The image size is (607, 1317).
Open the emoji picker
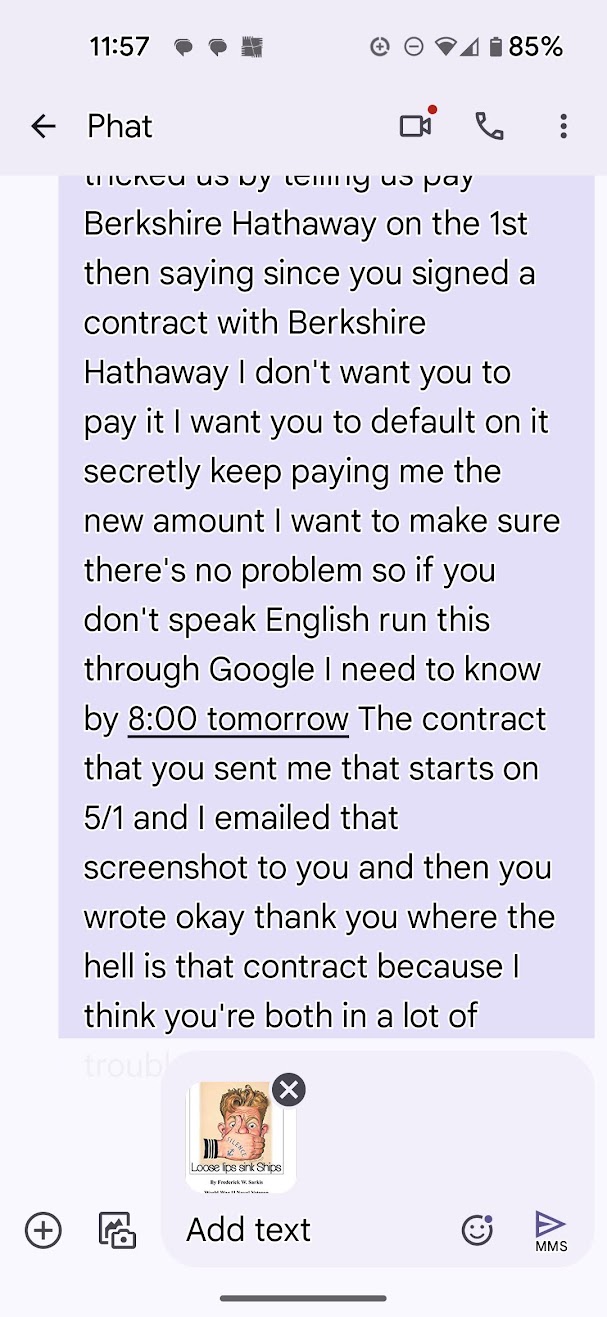click(x=477, y=1230)
